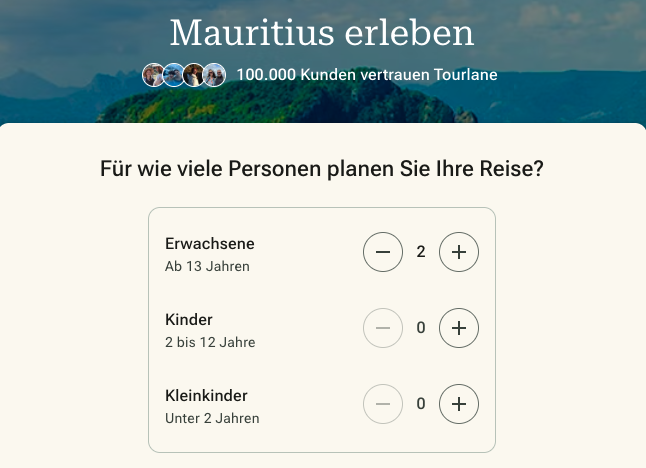The image size is (646, 468).
Task: Decrease the Erwachsene count
Action: (382, 252)
